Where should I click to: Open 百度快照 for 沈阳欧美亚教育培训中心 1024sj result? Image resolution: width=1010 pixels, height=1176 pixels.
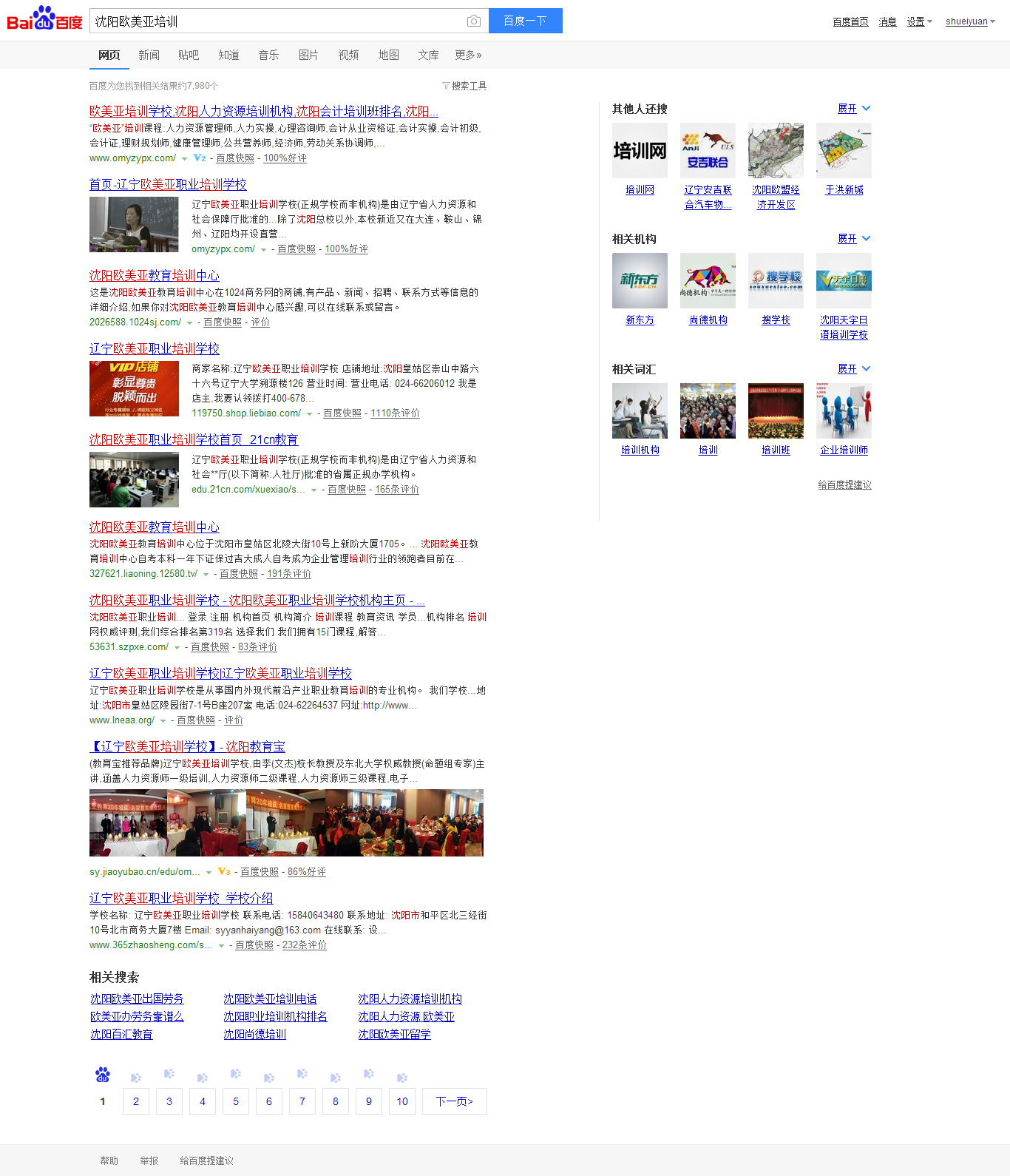(x=223, y=322)
